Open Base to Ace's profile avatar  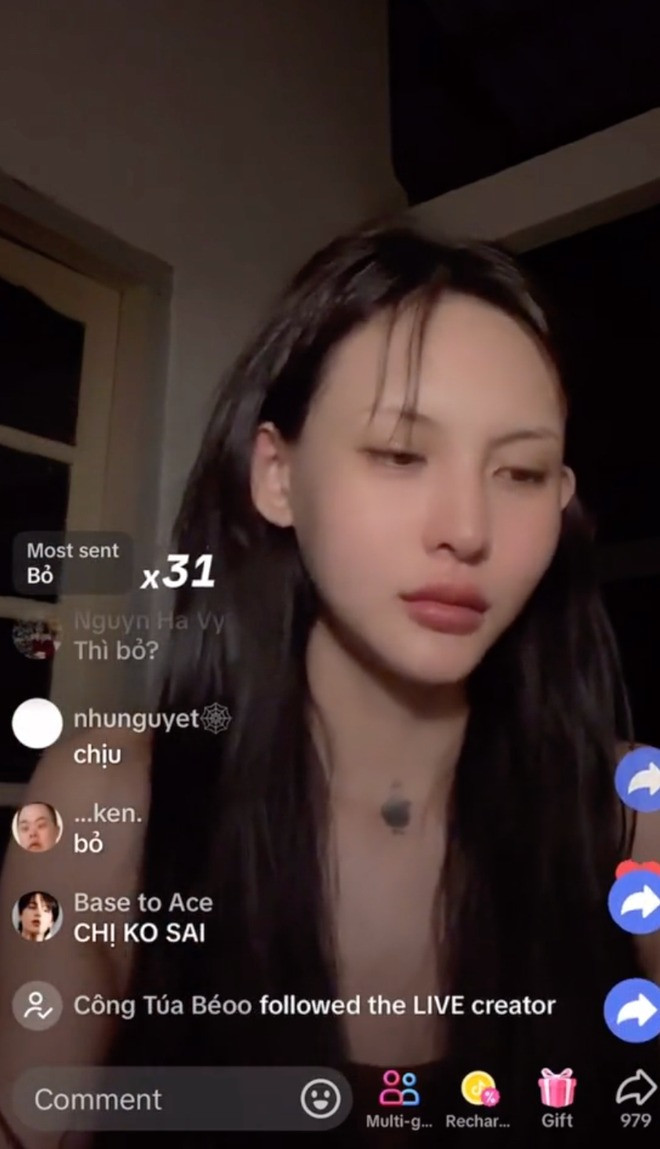coord(37,916)
